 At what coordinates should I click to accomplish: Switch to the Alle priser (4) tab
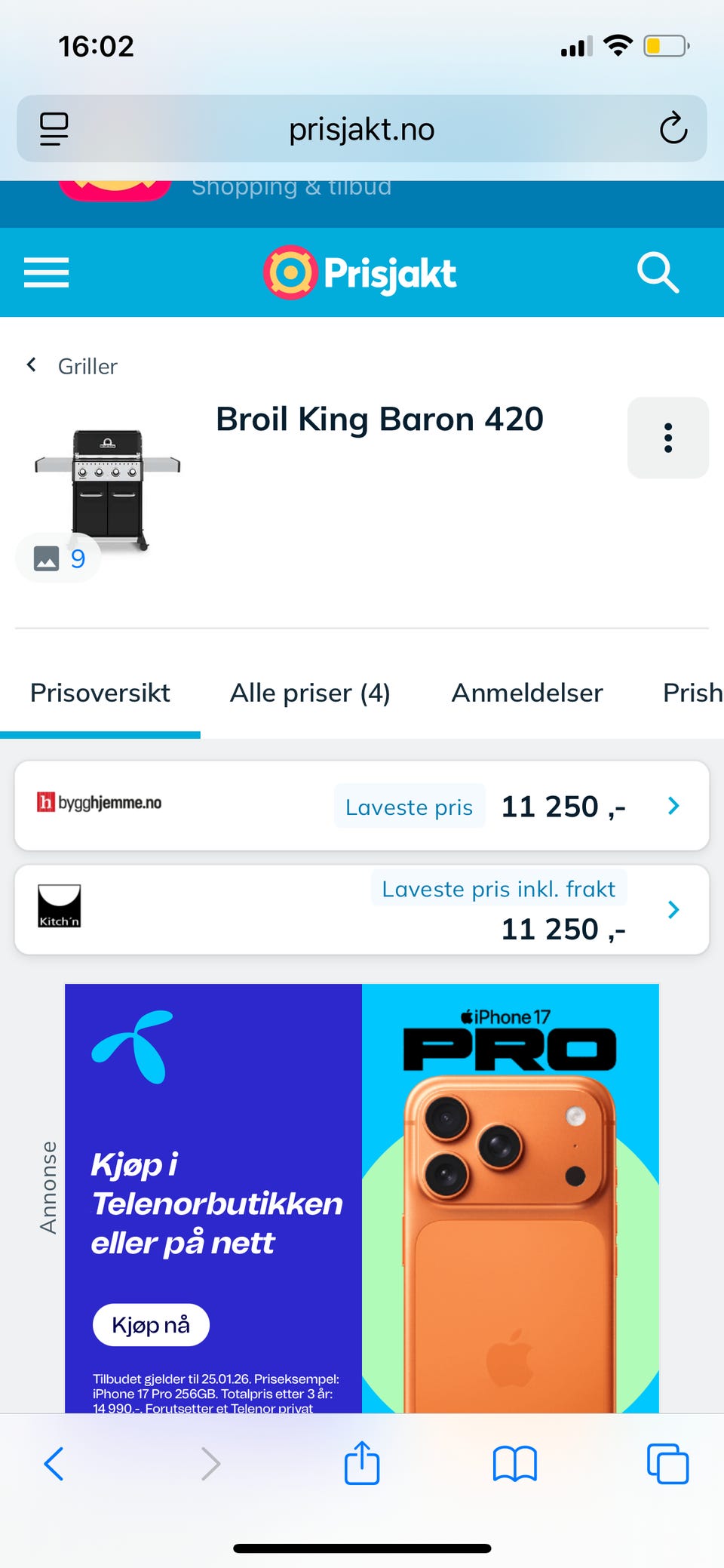click(x=310, y=693)
